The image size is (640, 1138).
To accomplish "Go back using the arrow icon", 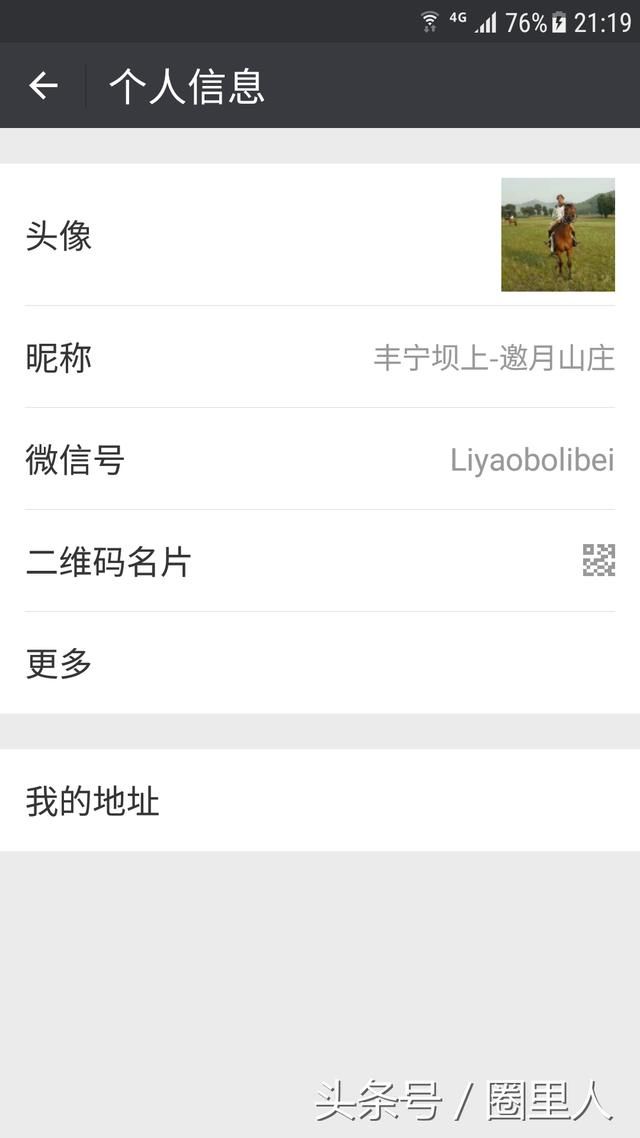I will (x=44, y=86).
